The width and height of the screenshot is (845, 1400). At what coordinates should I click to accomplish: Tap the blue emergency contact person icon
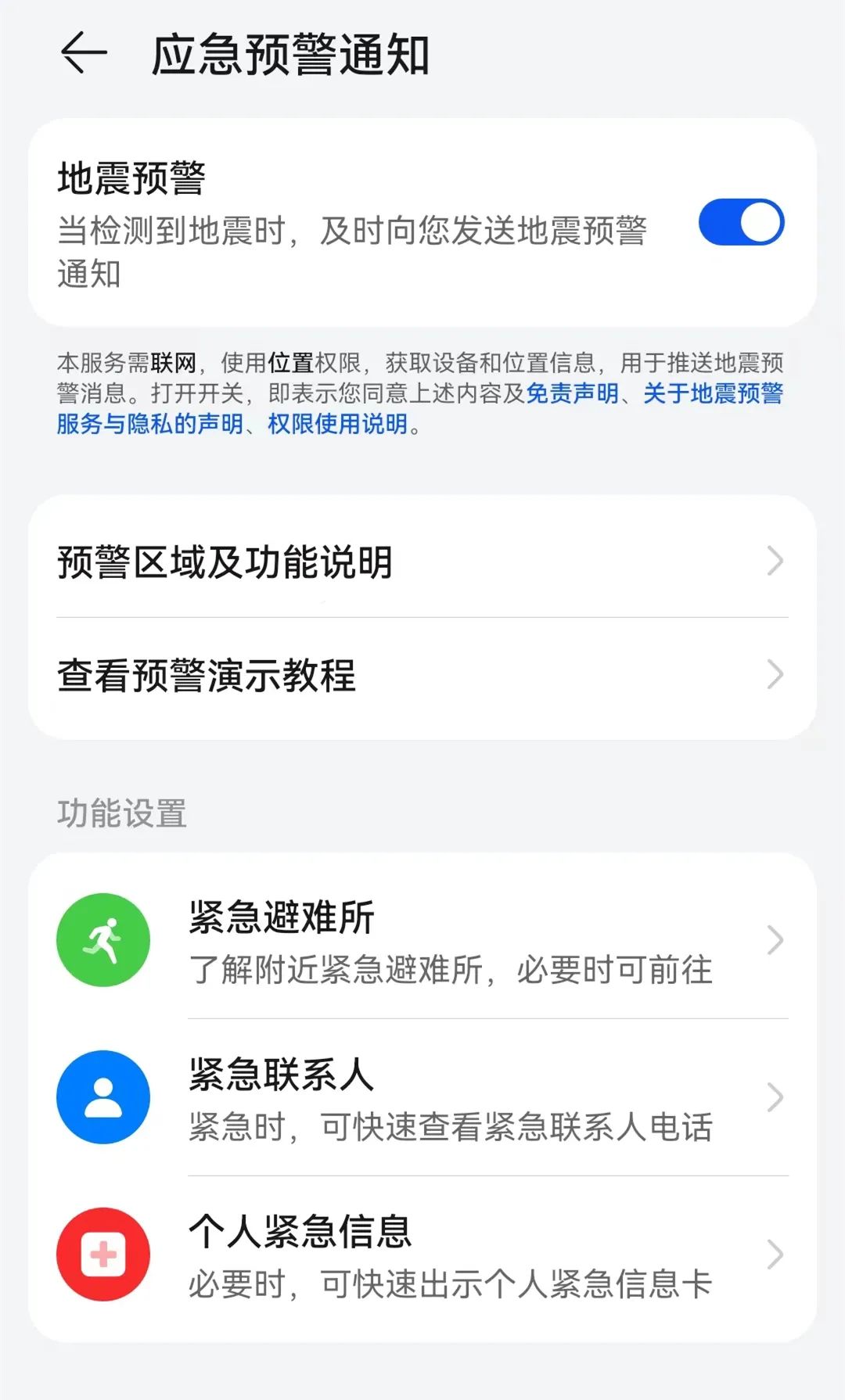[102, 1097]
